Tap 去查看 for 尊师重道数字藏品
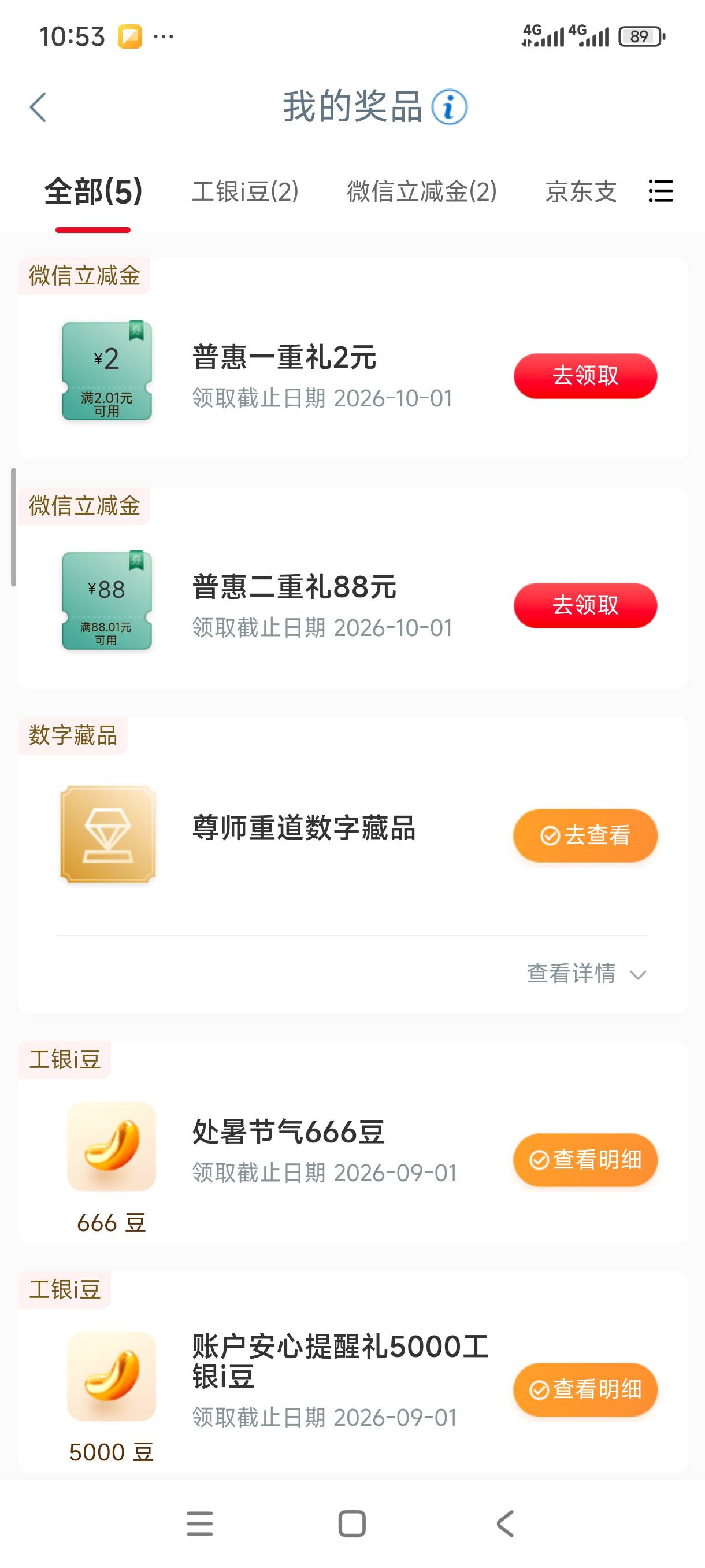The width and height of the screenshot is (705, 1568). (585, 834)
